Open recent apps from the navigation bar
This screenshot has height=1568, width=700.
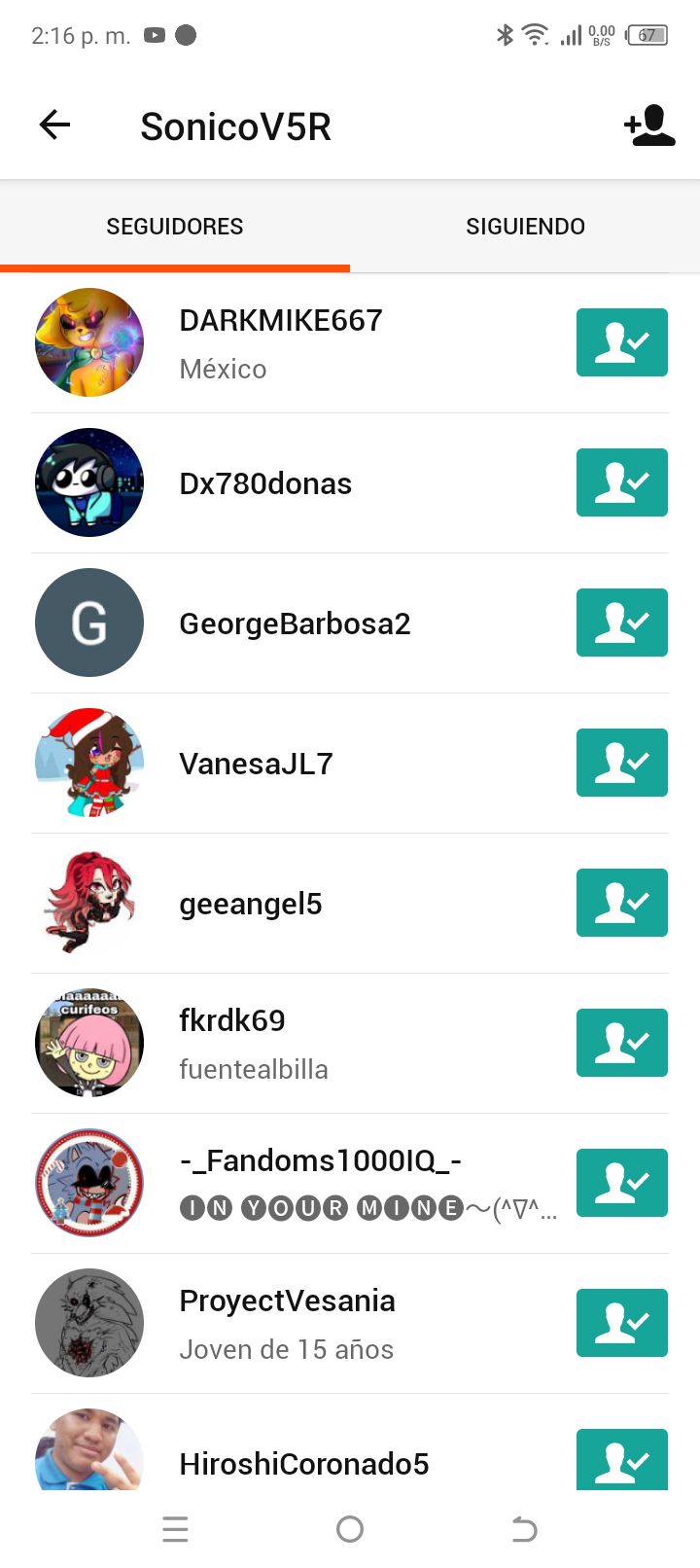[175, 1529]
